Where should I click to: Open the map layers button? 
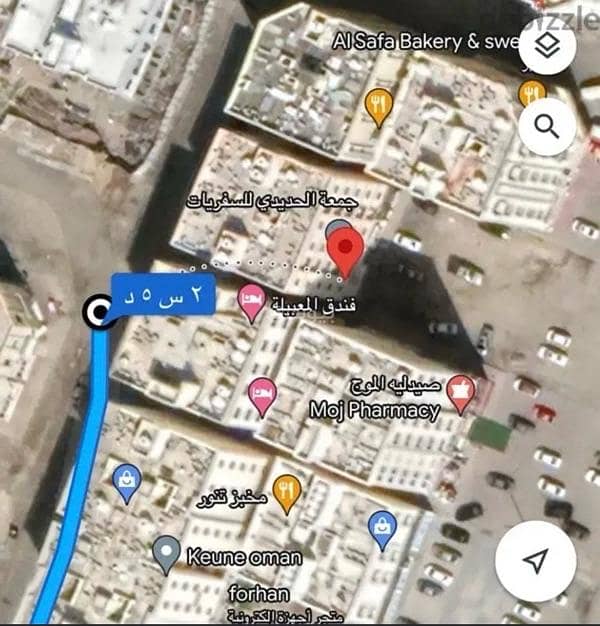coord(548,46)
